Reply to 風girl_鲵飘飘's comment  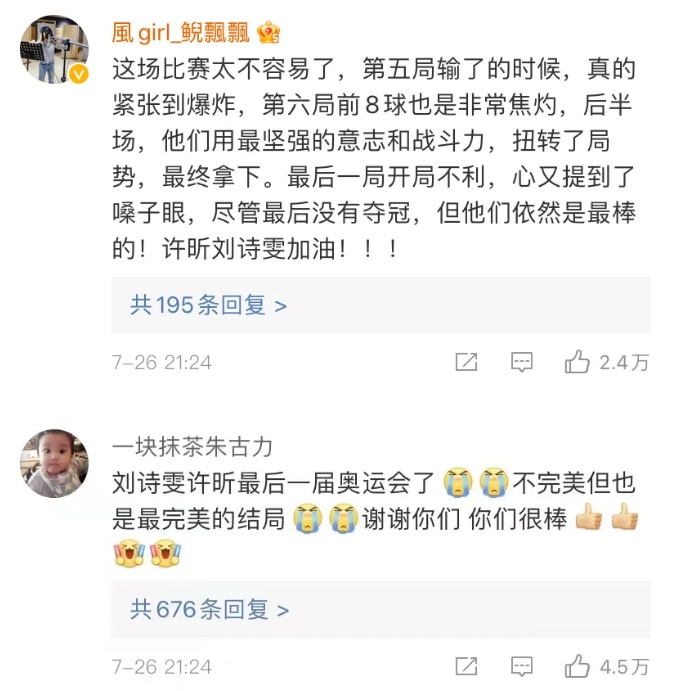(521, 363)
